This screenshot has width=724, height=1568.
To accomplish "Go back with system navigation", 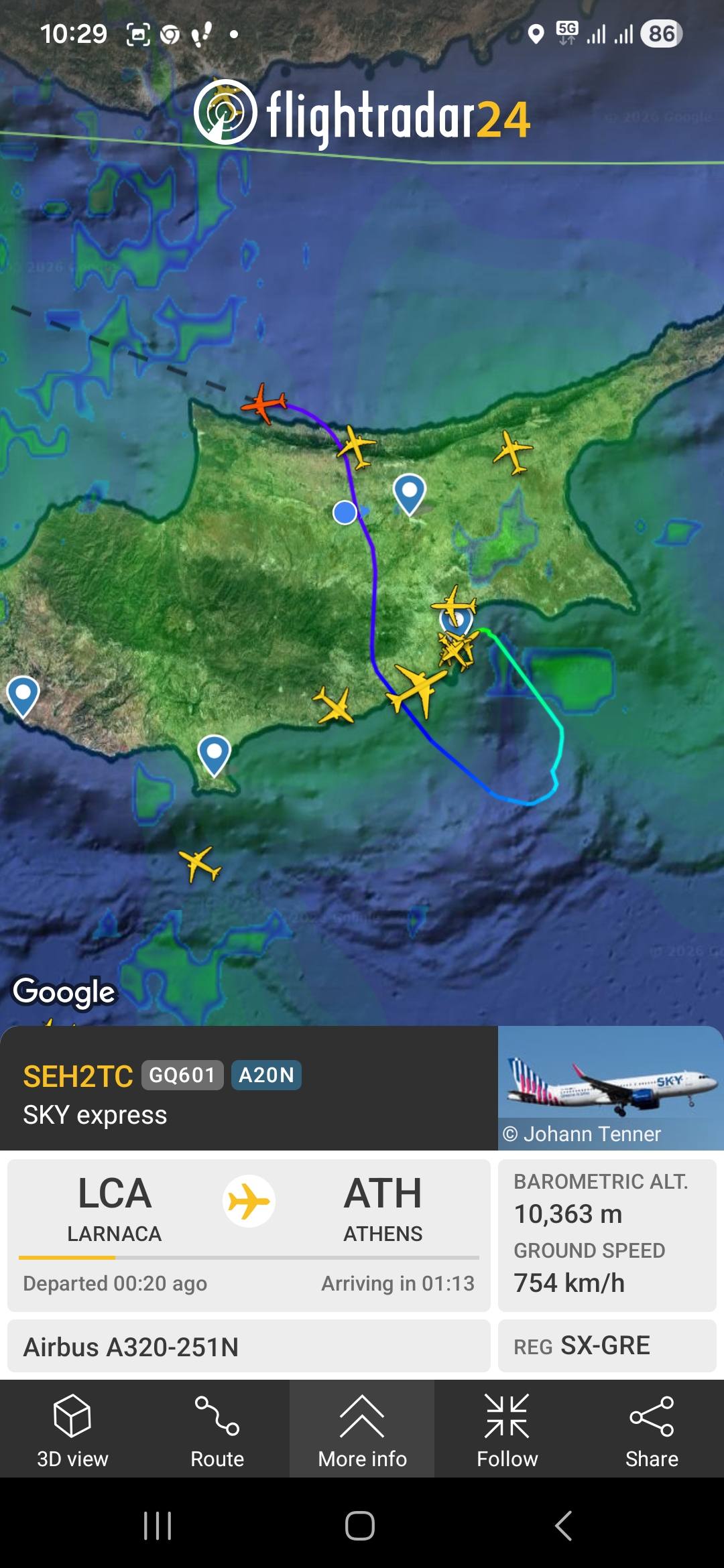I will pos(563,1526).
